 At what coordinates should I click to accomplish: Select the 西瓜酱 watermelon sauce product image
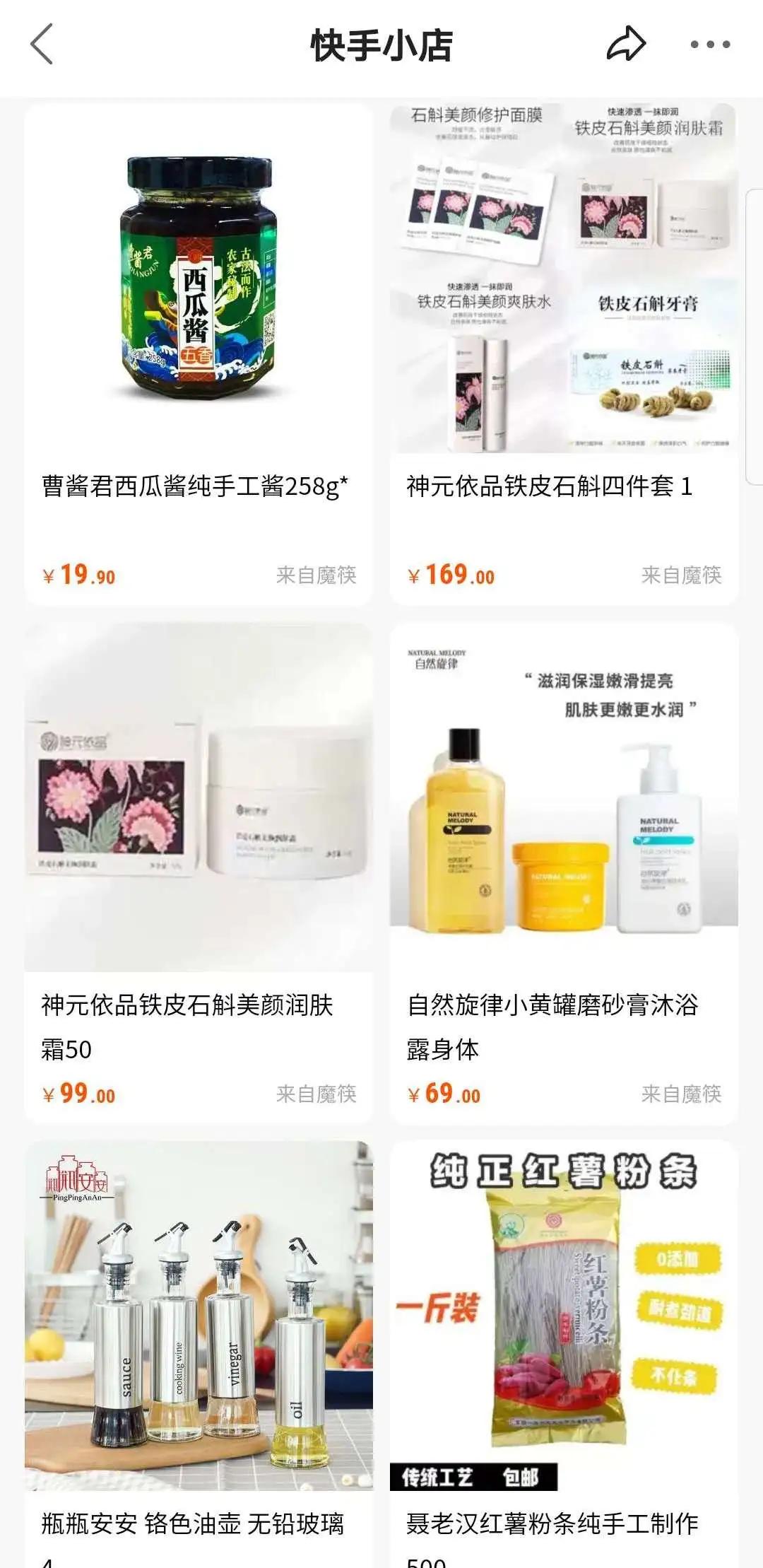196,283
